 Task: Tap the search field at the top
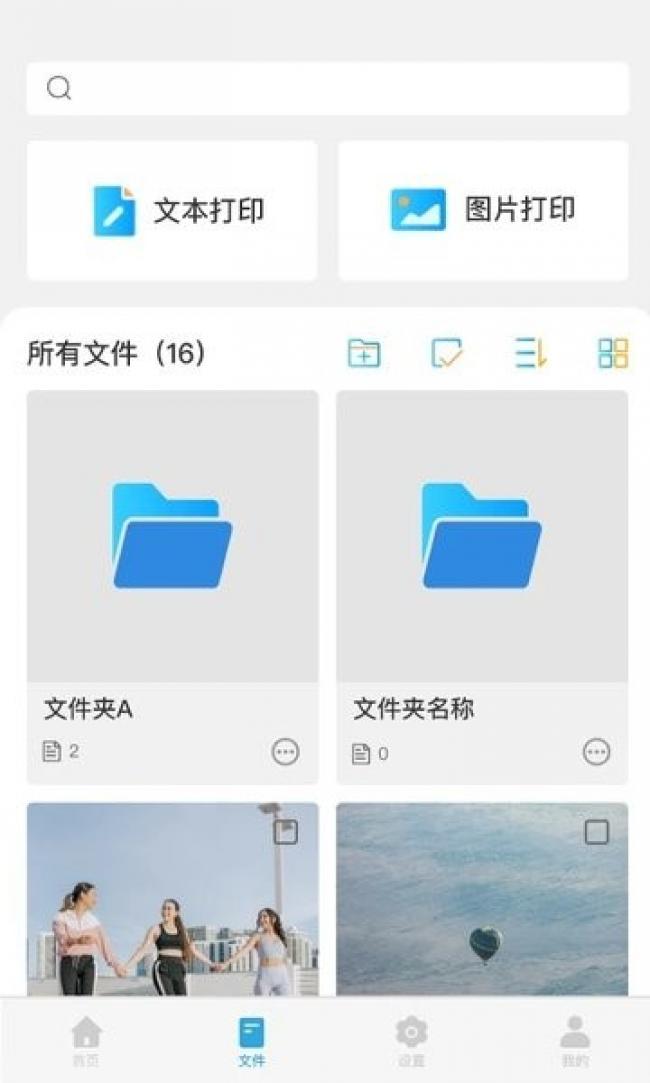(327, 88)
